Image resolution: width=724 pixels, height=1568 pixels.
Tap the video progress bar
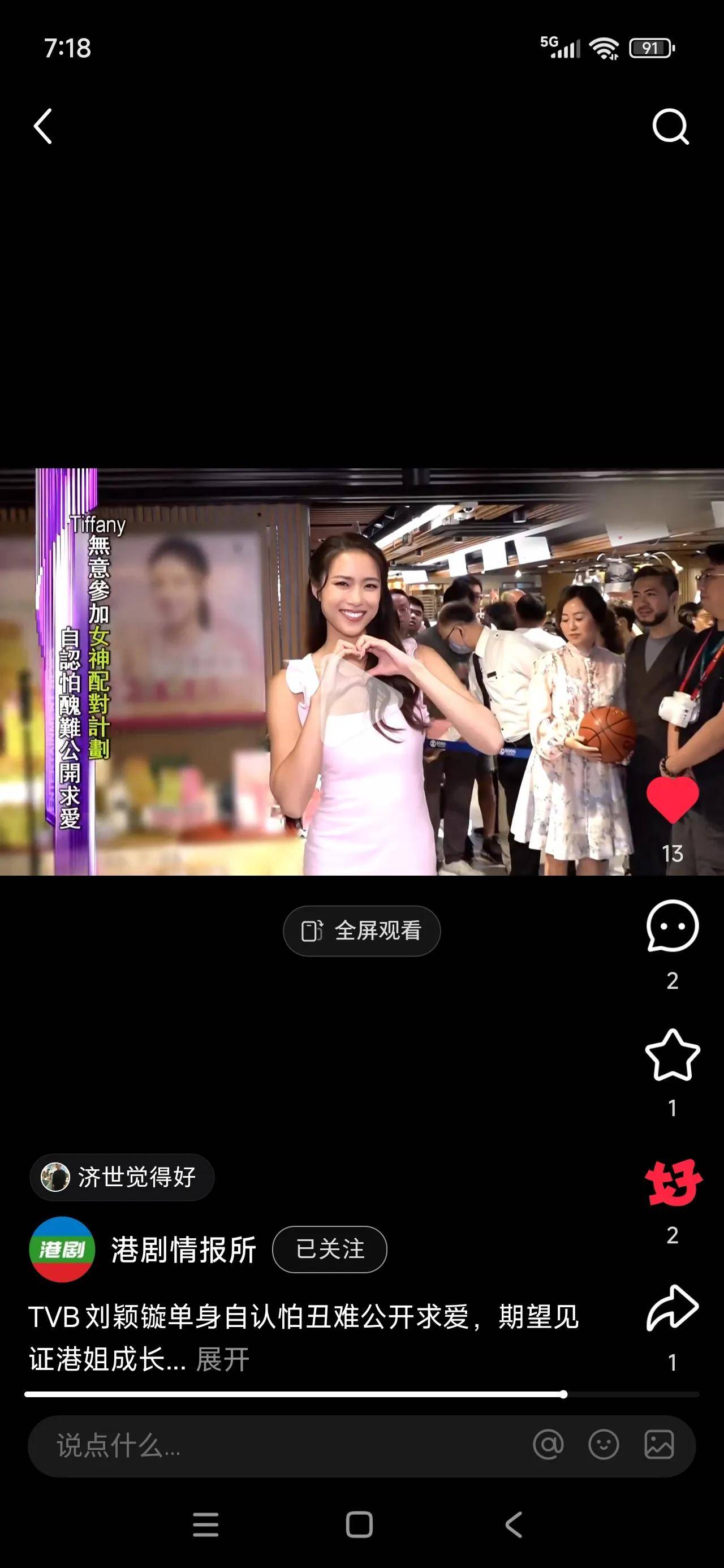(361, 1394)
